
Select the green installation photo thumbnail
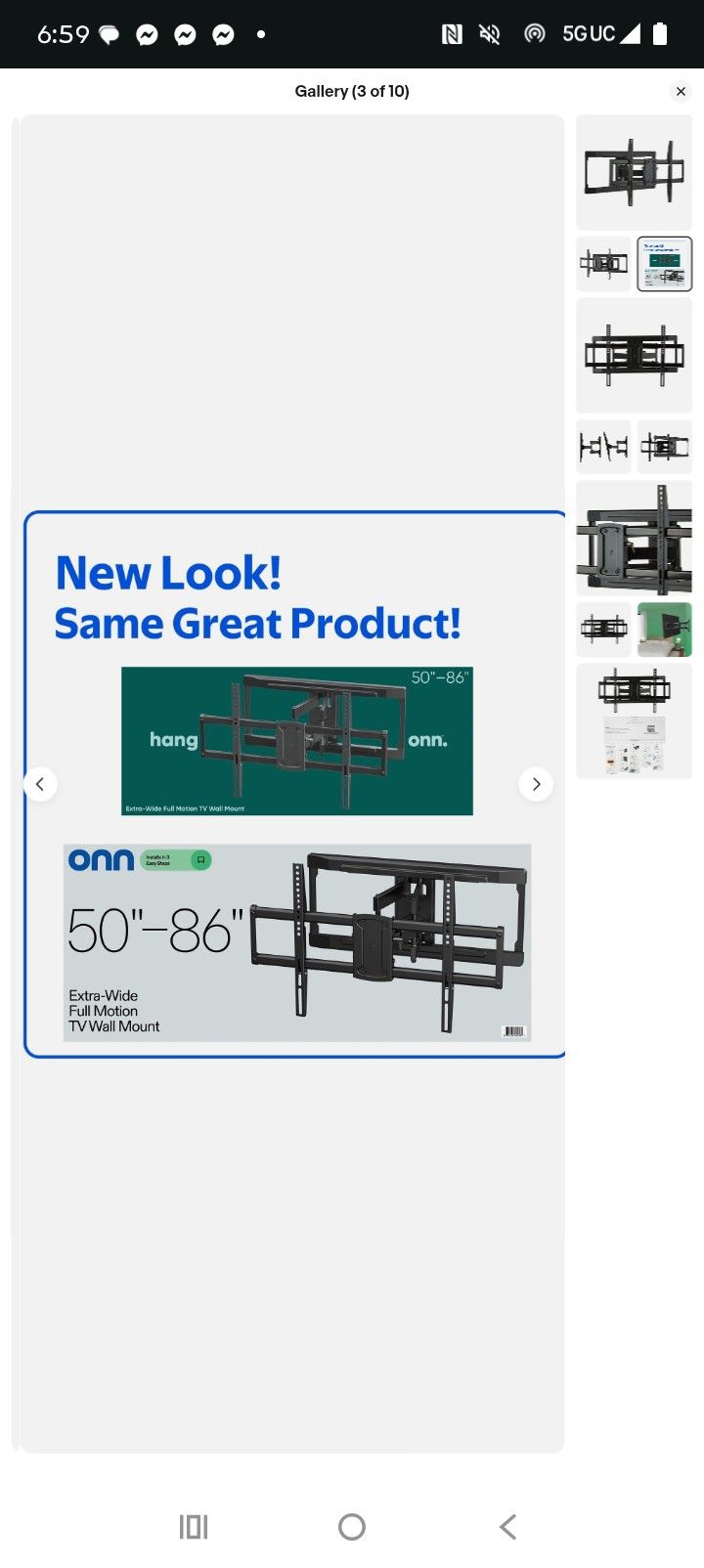tap(664, 629)
